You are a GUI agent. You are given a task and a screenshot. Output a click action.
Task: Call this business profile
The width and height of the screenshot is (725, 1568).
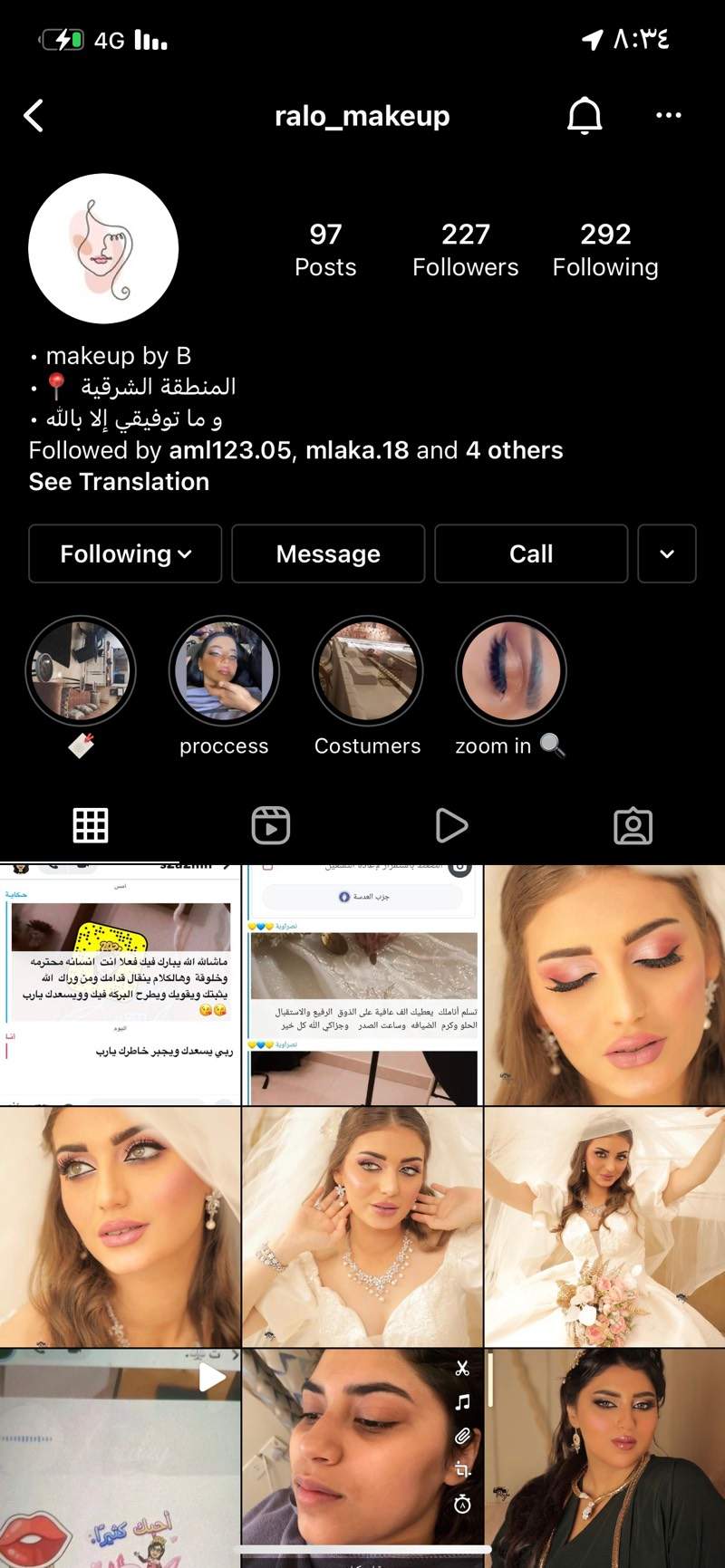[x=531, y=553]
